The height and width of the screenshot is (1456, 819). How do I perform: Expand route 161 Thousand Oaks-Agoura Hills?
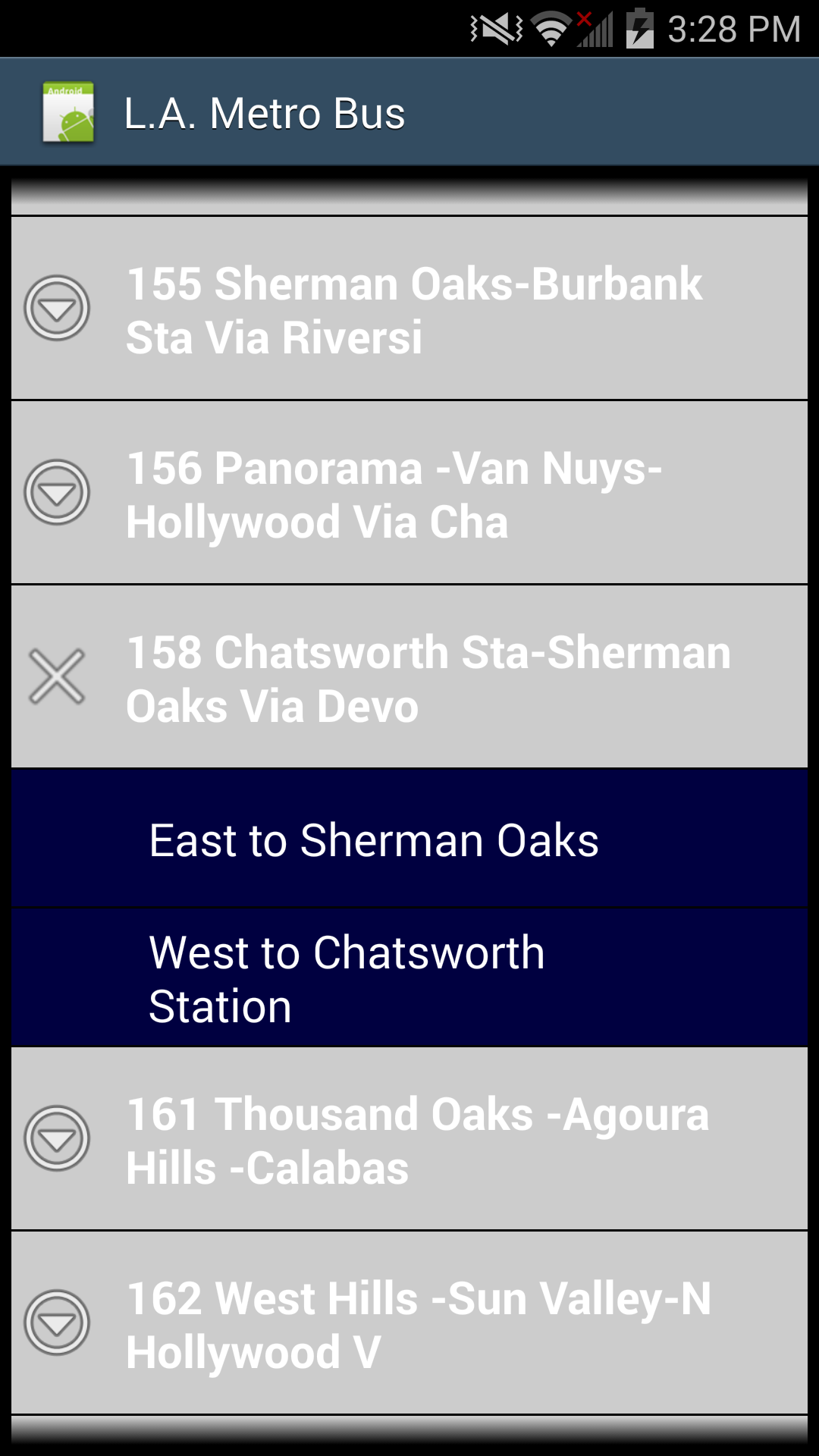[57, 1138]
